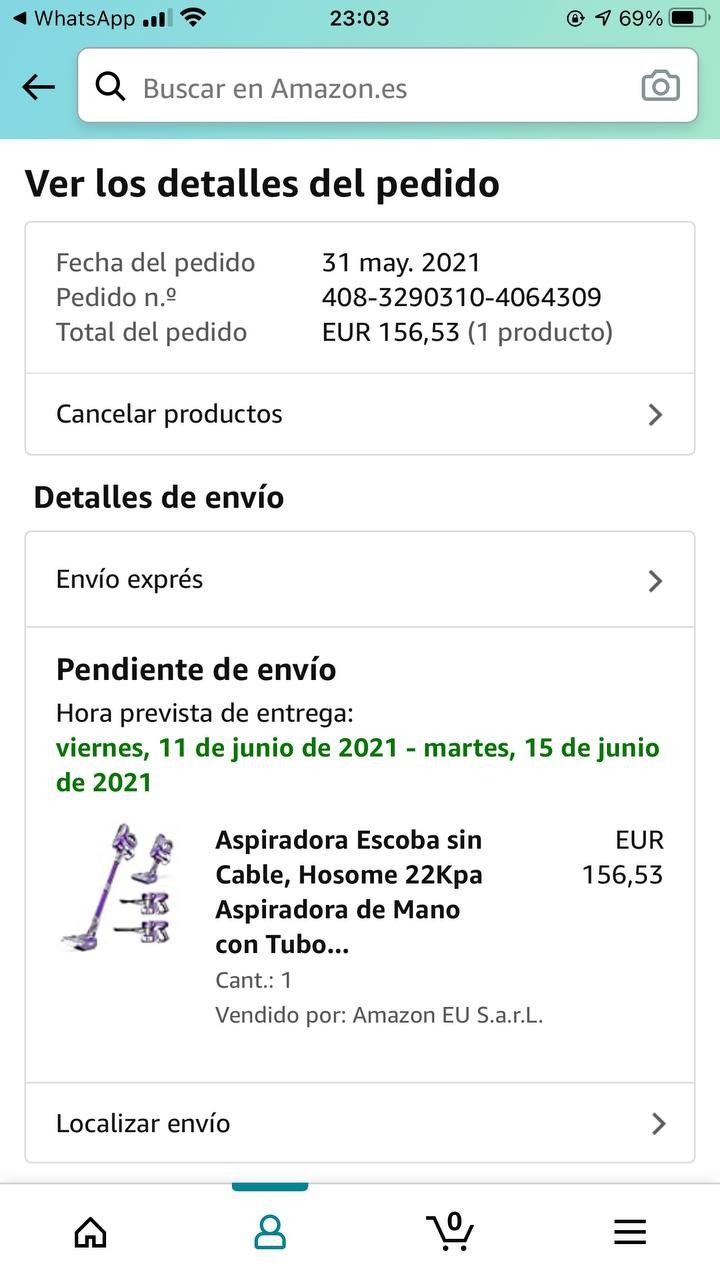This screenshot has width=720, height=1280.
Task: Go back using the arrow icon
Action: (38, 88)
